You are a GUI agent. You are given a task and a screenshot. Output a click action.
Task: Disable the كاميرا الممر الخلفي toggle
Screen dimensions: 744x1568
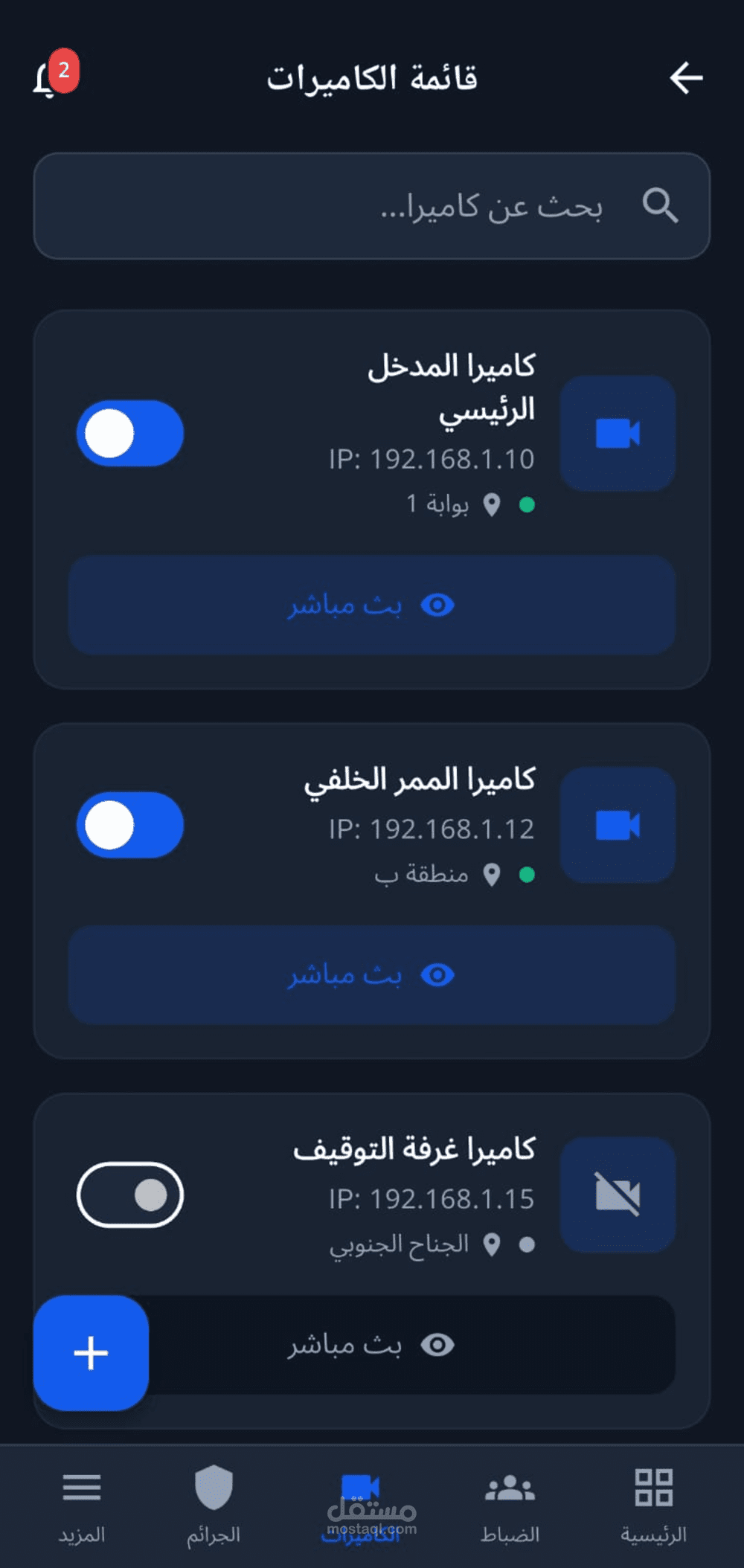point(130,825)
